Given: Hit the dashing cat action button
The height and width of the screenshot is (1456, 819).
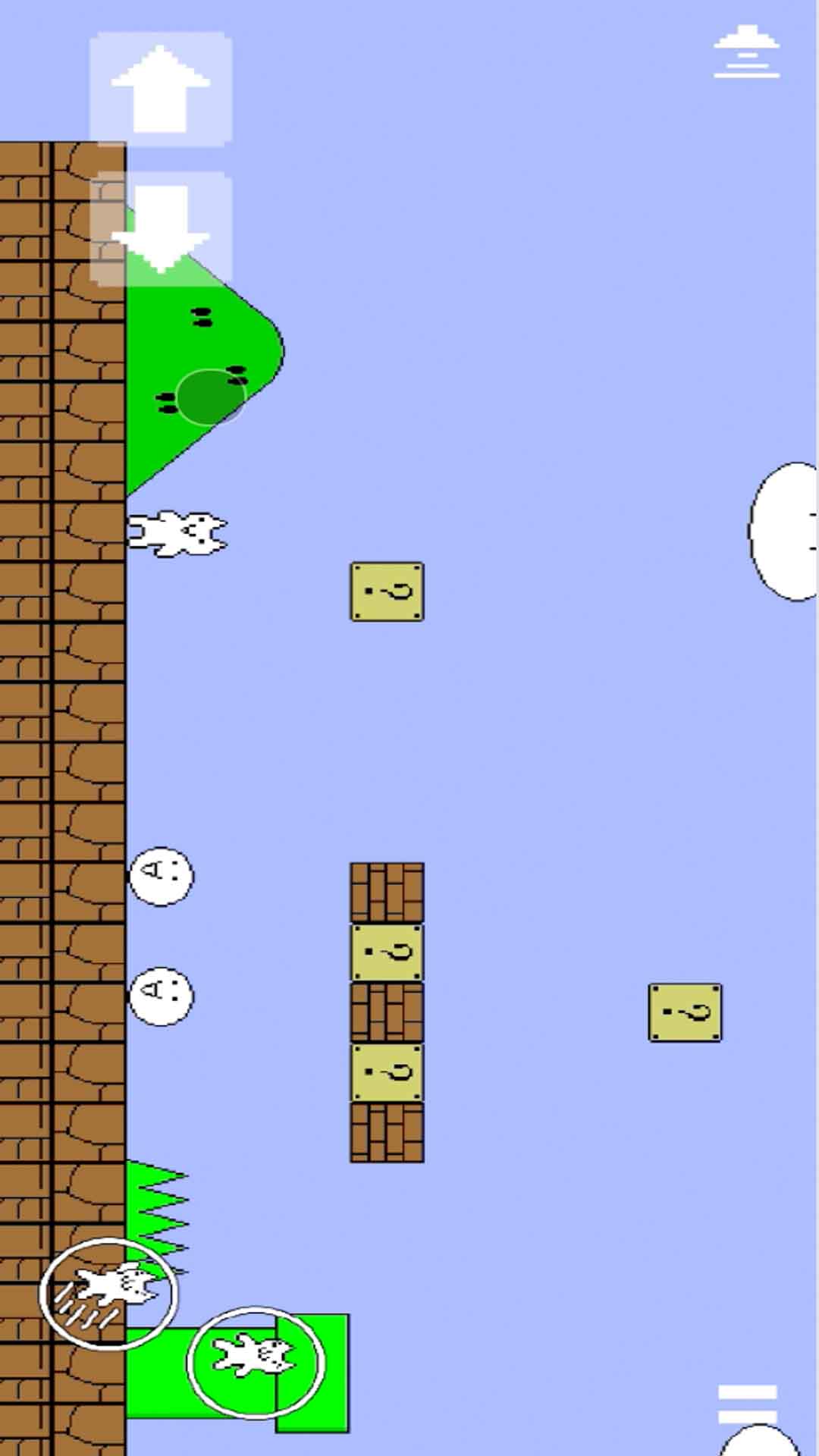Looking at the screenshot, I should 108,1294.
